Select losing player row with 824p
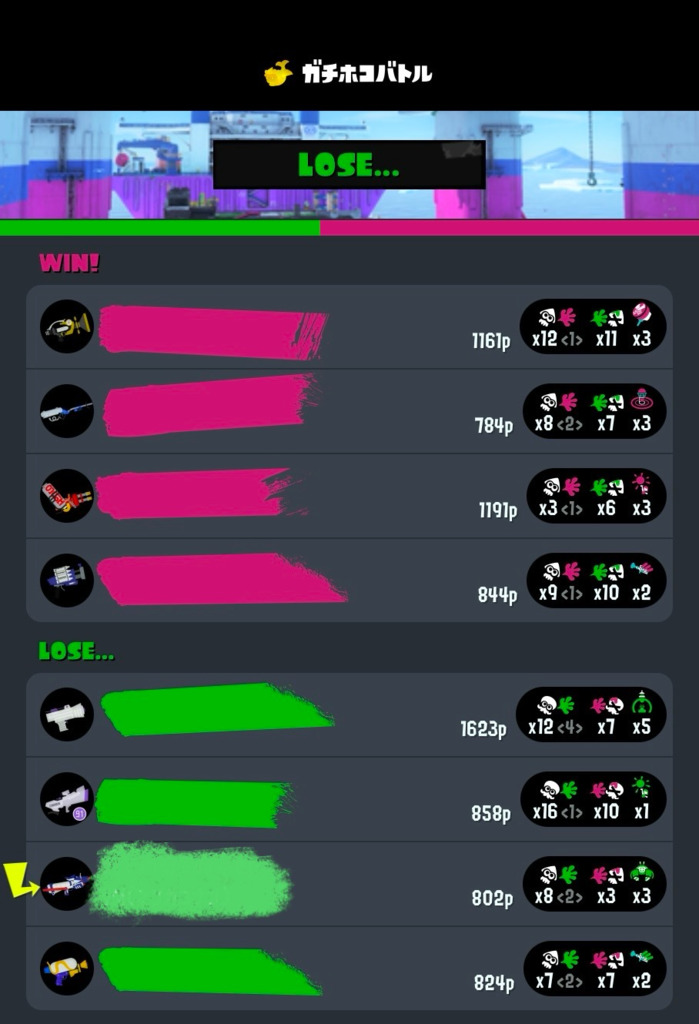 (x=349, y=968)
